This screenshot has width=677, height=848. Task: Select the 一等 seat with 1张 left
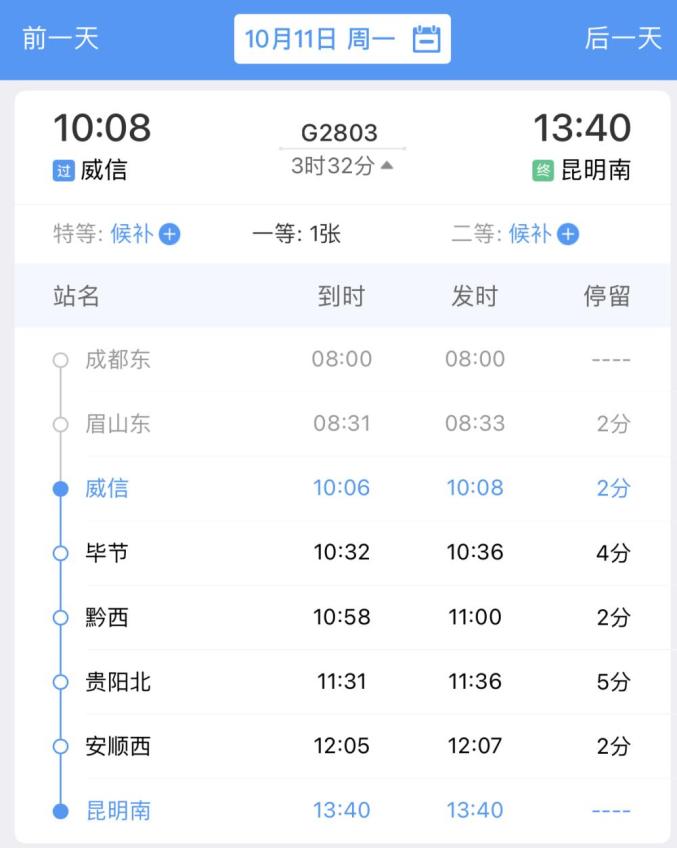point(296,234)
